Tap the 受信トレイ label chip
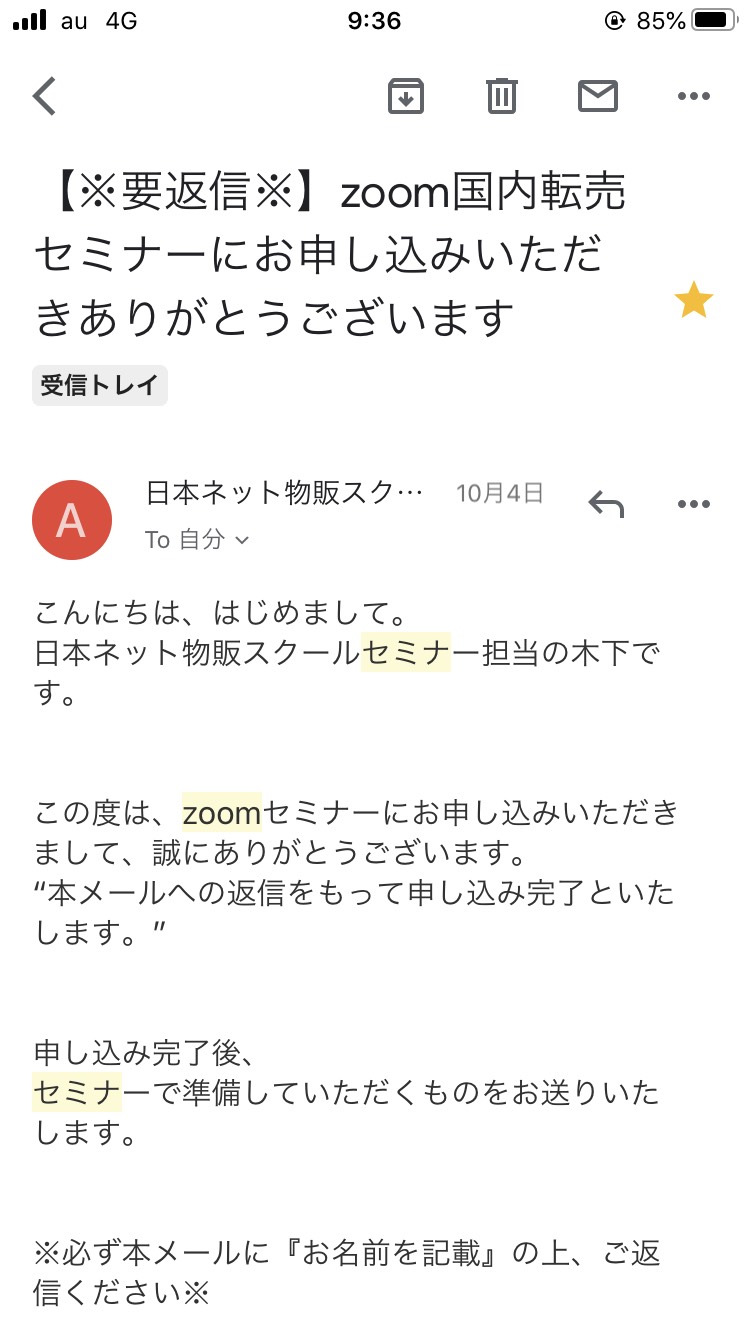 click(x=100, y=386)
